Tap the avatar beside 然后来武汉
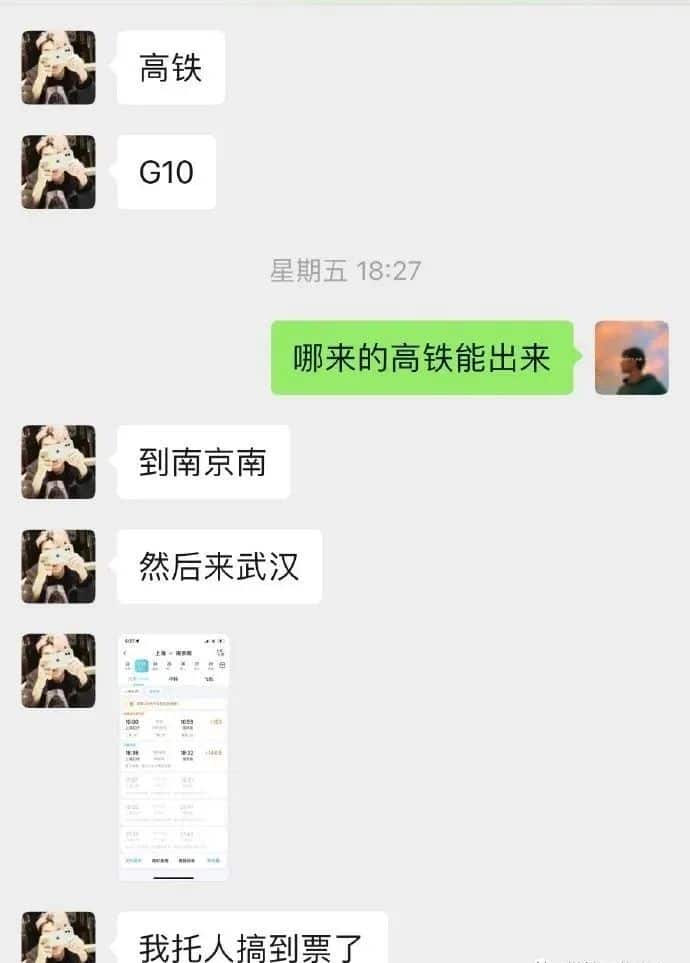 click(x=59, y=566)
